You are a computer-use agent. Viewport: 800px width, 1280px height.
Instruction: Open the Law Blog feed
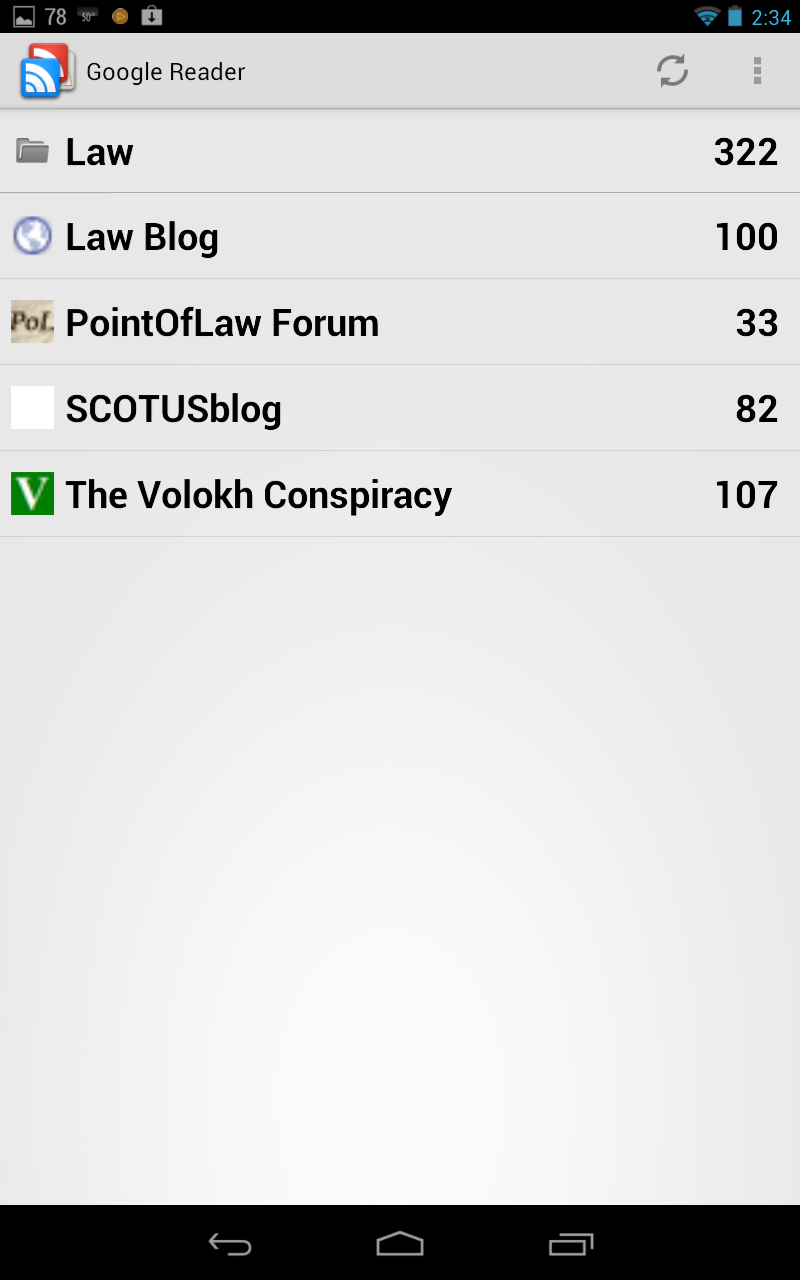[400, 237]
